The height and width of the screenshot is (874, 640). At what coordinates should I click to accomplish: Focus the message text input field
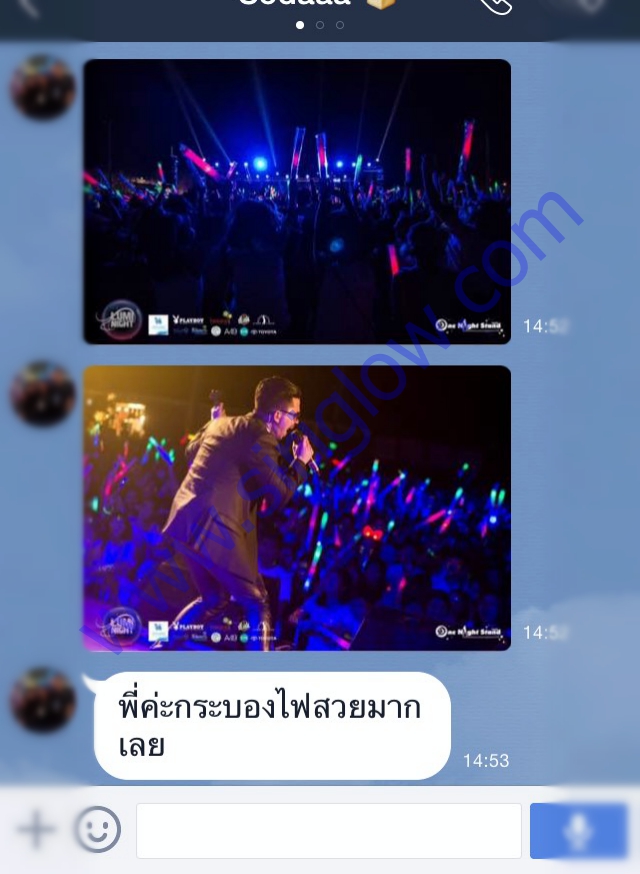(x=328, y=830)
